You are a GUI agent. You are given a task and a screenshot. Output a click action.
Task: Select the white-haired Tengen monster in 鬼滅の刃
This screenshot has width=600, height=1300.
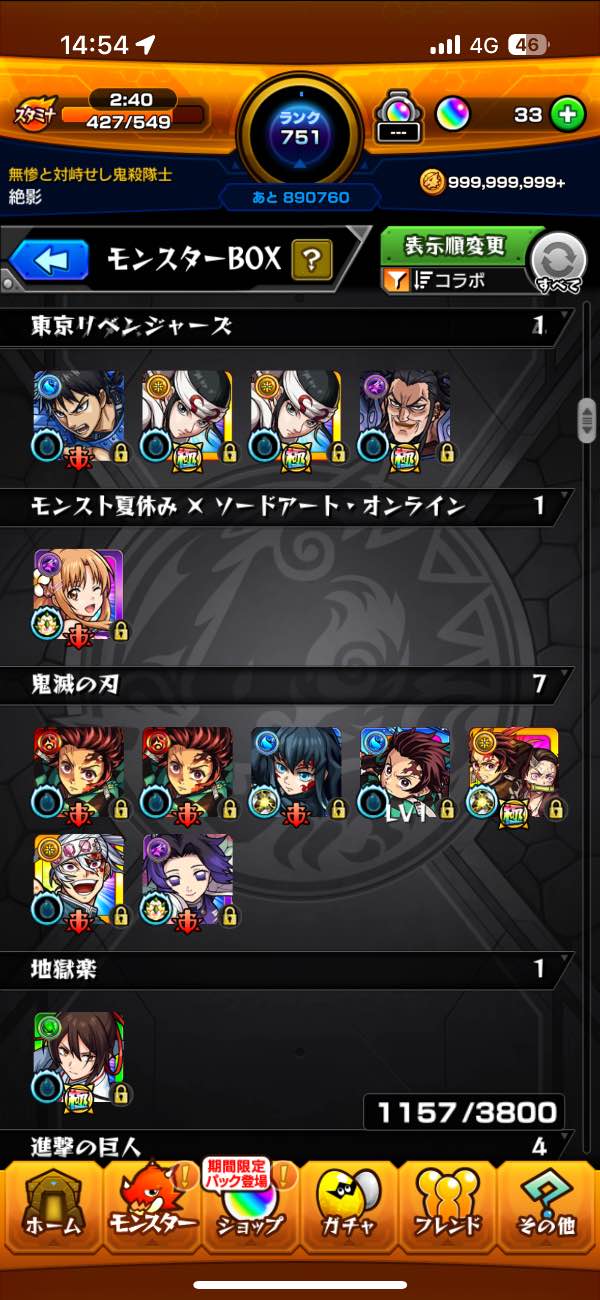click(79, 880)
